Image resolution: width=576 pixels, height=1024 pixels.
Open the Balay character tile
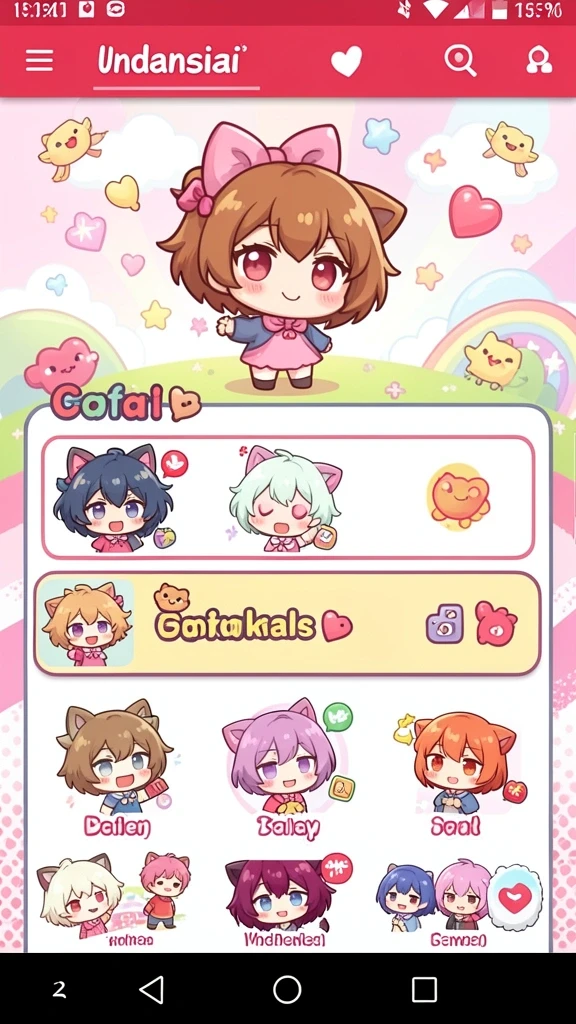pyautogui.click(x=287, y=769)
